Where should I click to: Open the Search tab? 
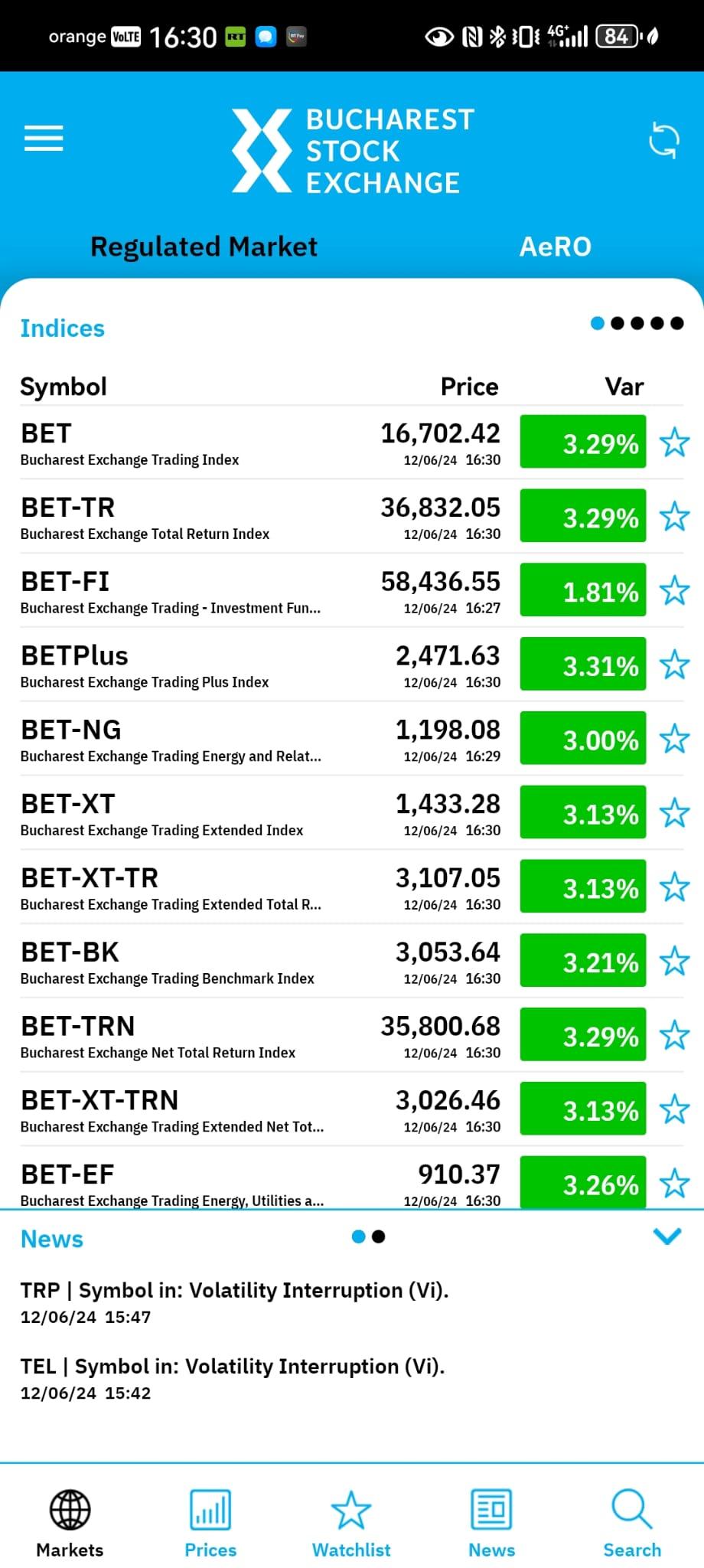tap(632, 1524)
